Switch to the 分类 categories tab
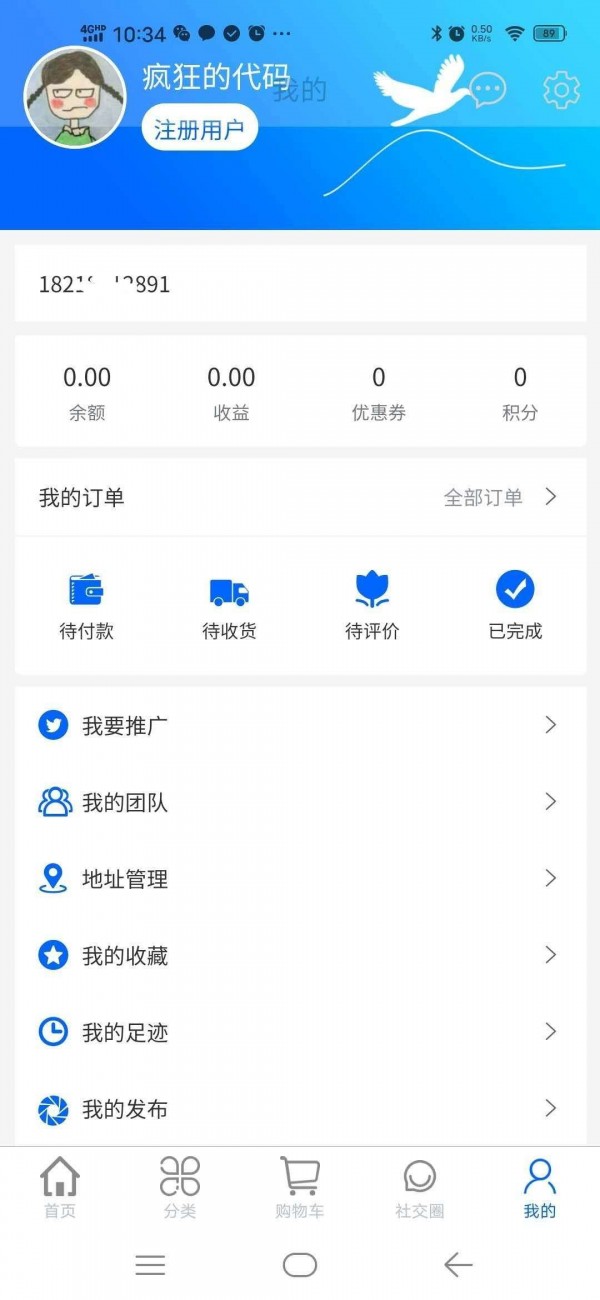 (180, 1188)
